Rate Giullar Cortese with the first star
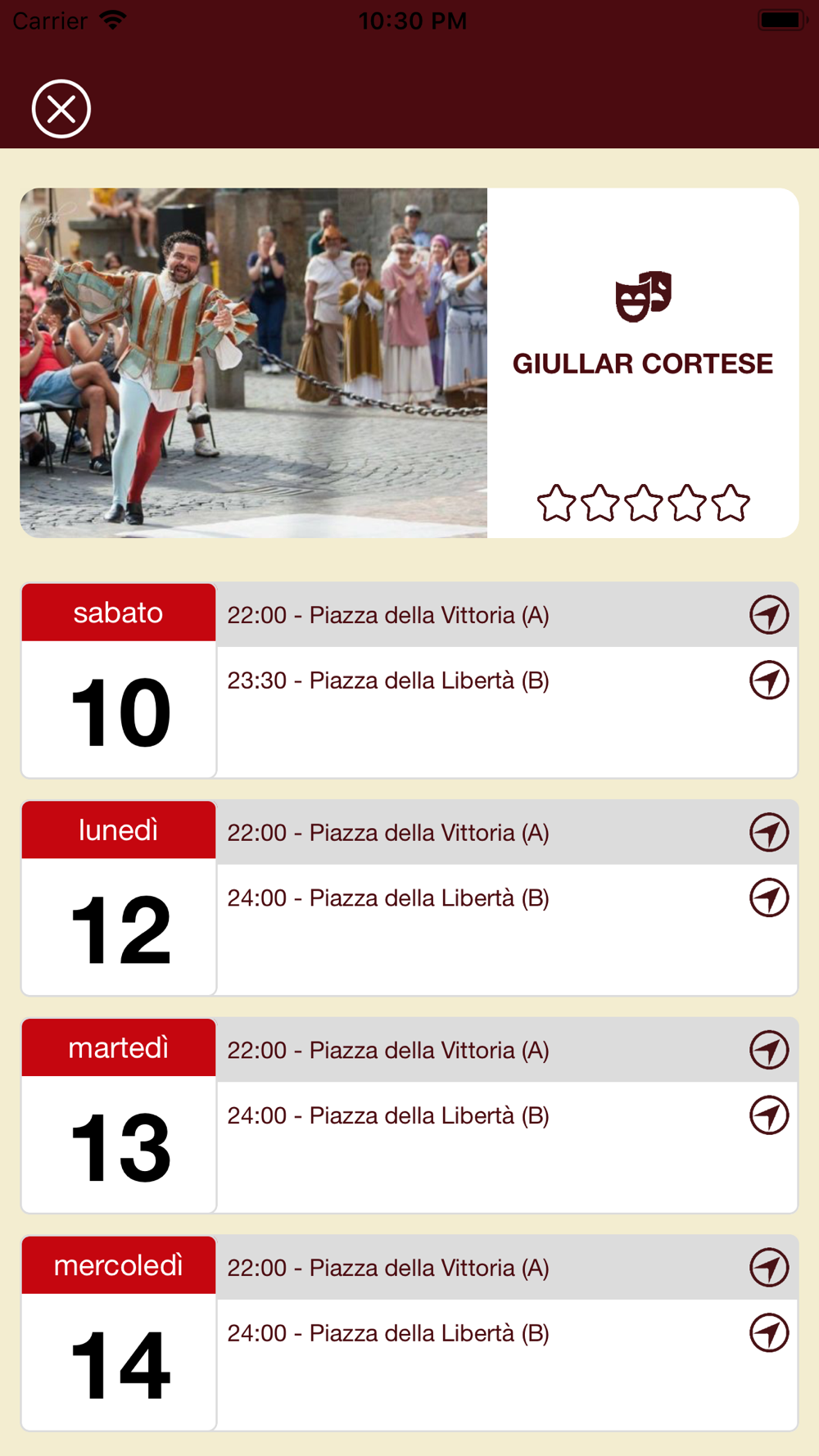The width and height of the screenshot is (819, 1456). pyautogui.click(x=556, y=503)
